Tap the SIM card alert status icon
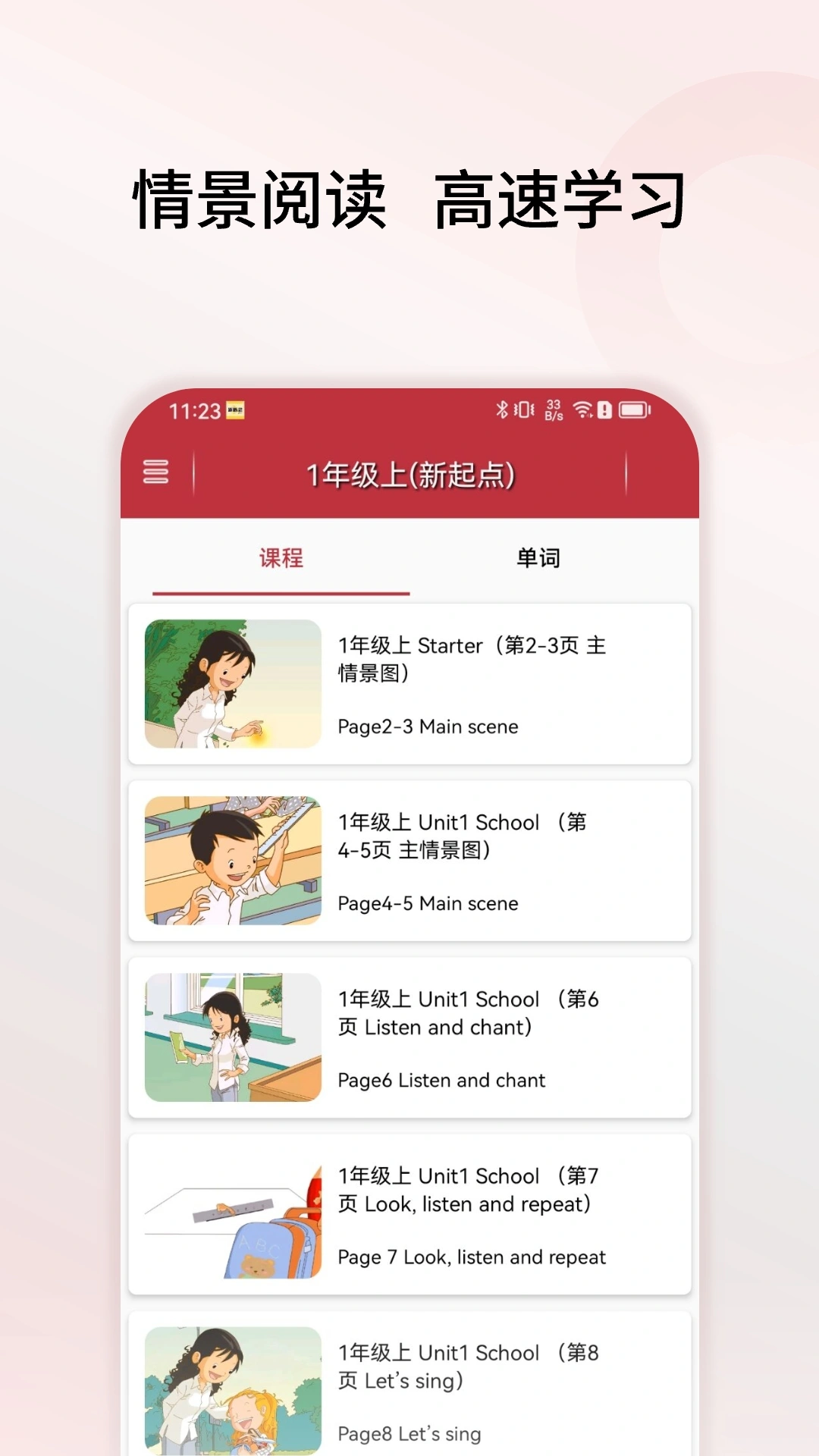Screen dimensions: 819x1456 [x=604, y=409]
